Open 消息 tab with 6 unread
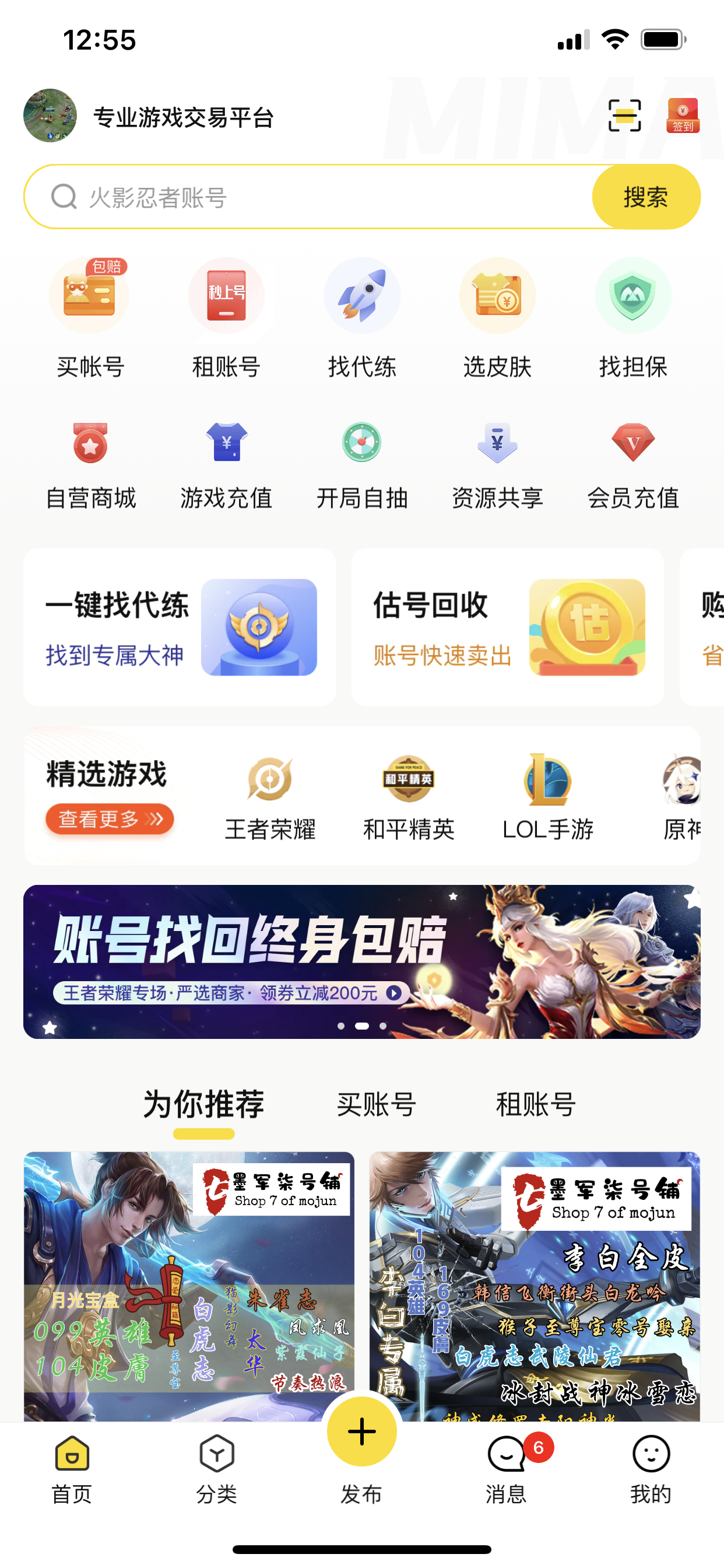The height and width of the screenshot is (1568, 724). tap(506, 1468)
